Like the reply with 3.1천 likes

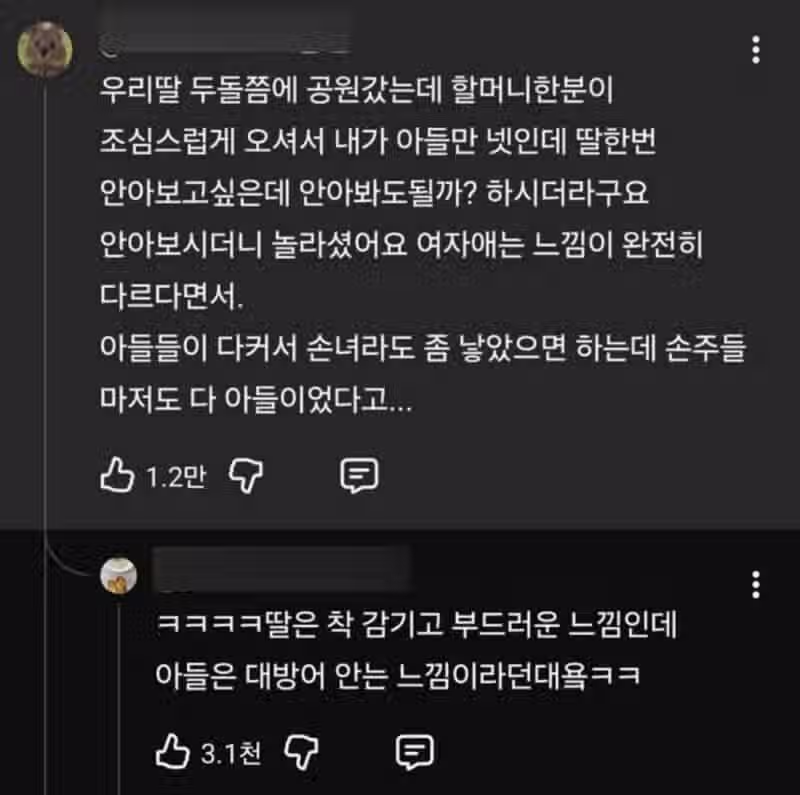click(173, 751)
